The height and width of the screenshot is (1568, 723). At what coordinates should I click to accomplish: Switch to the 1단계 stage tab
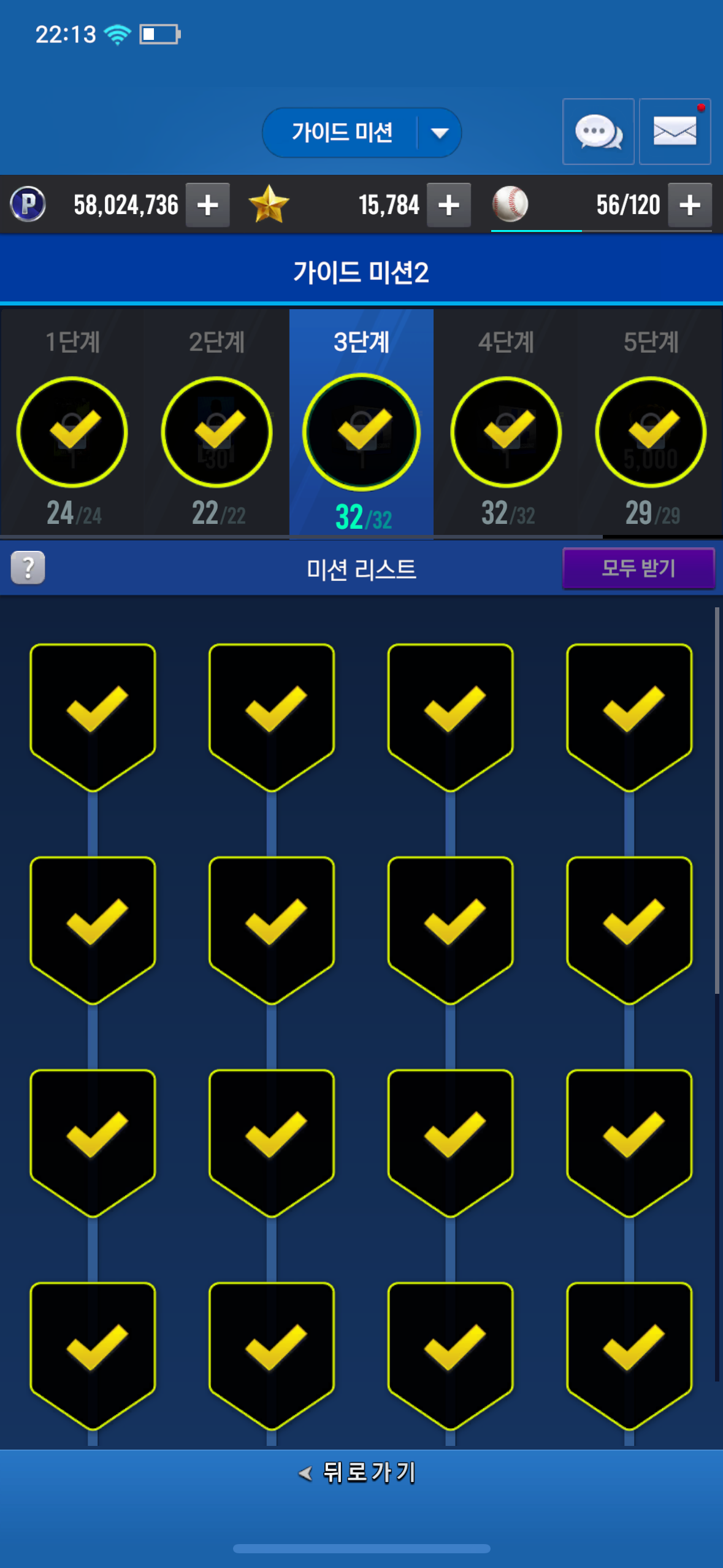[x=72, y=423]
